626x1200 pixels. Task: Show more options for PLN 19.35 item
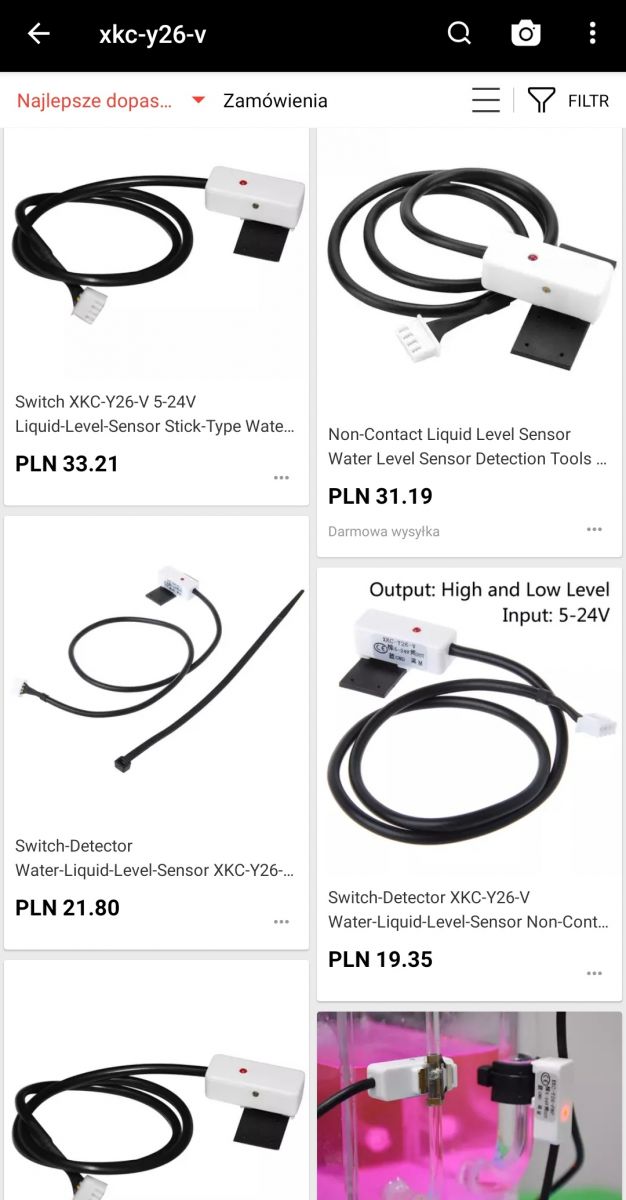coord(594,974)
